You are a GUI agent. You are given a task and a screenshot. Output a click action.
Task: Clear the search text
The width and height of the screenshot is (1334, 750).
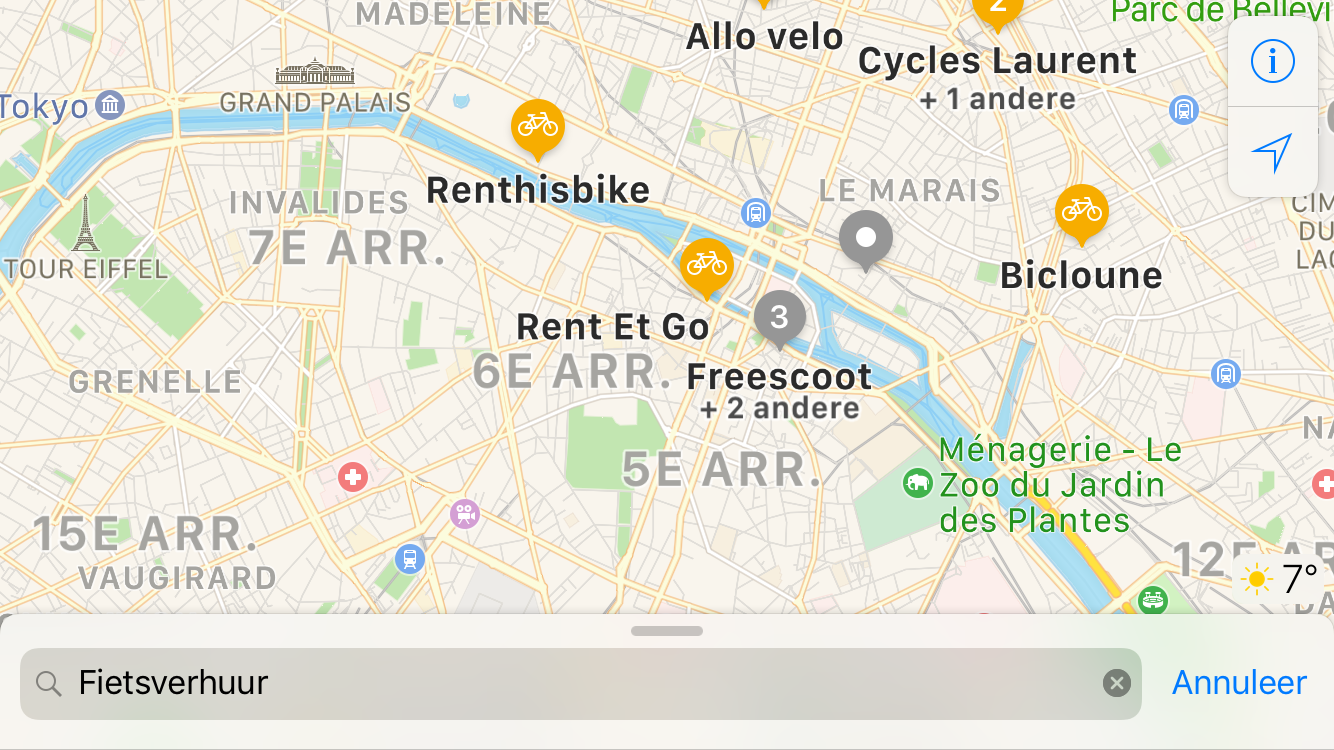(x=1116, y=683)
